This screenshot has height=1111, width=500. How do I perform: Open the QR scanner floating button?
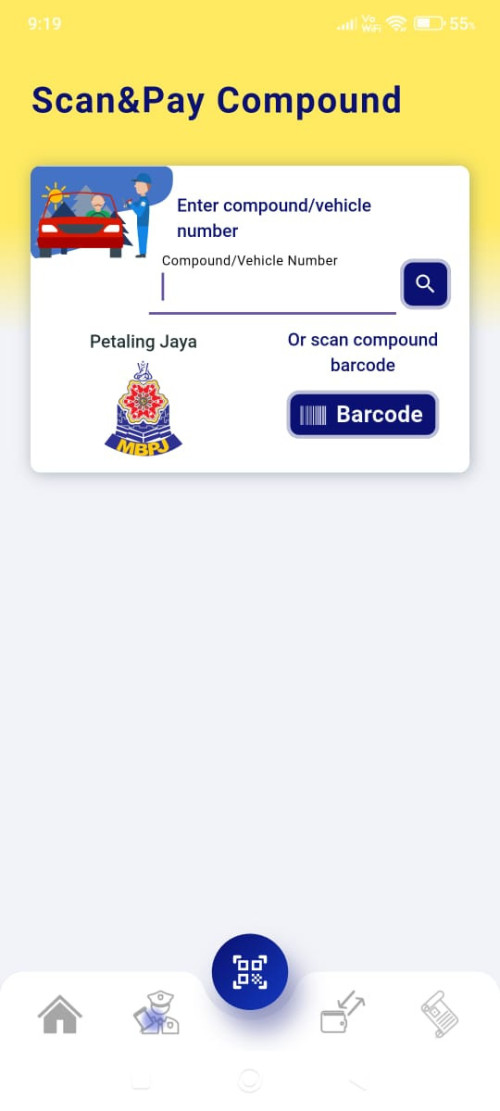pyautogui.click(x=250, y=971)
